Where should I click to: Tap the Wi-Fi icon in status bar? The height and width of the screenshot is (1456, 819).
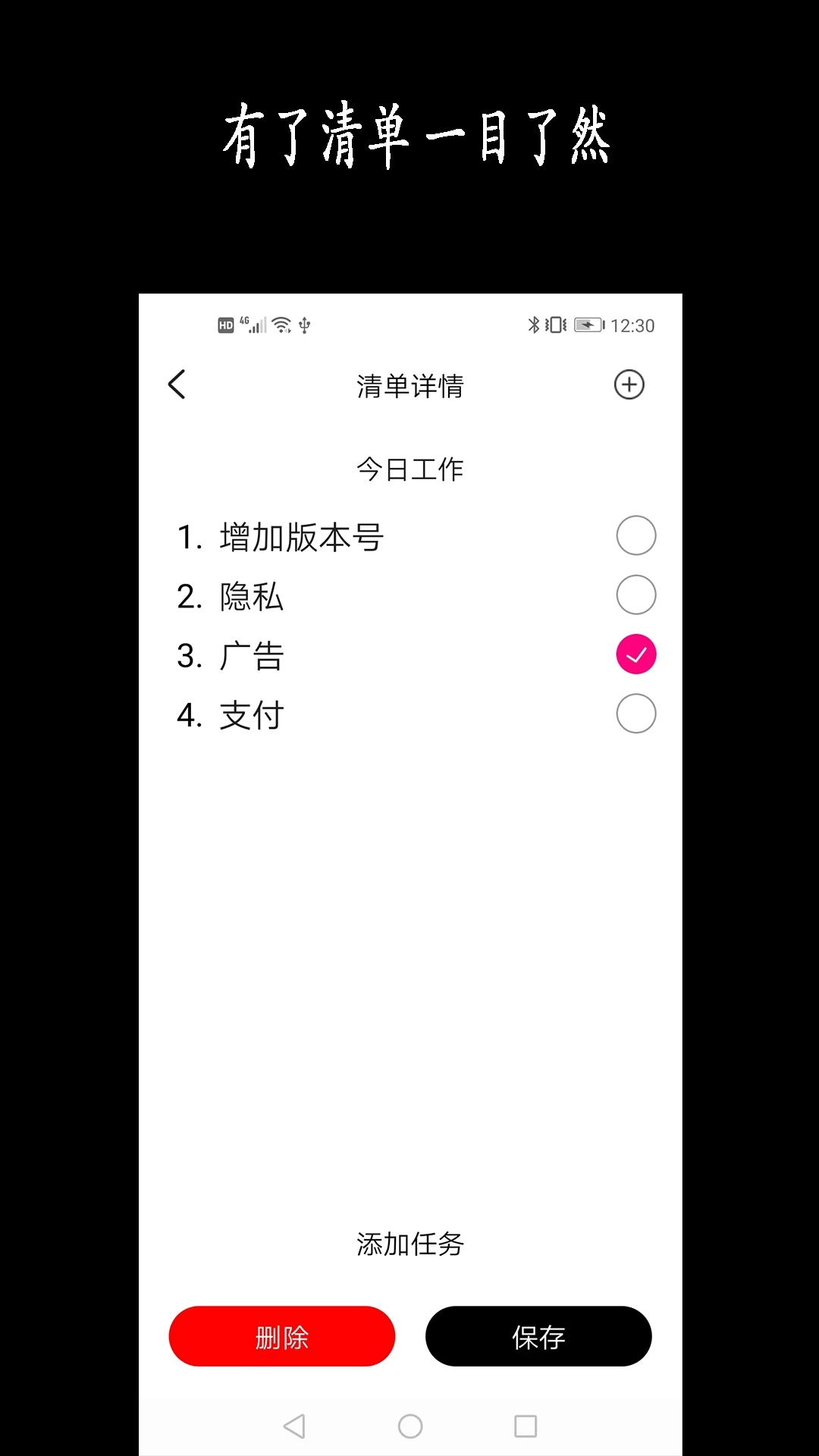281,325
